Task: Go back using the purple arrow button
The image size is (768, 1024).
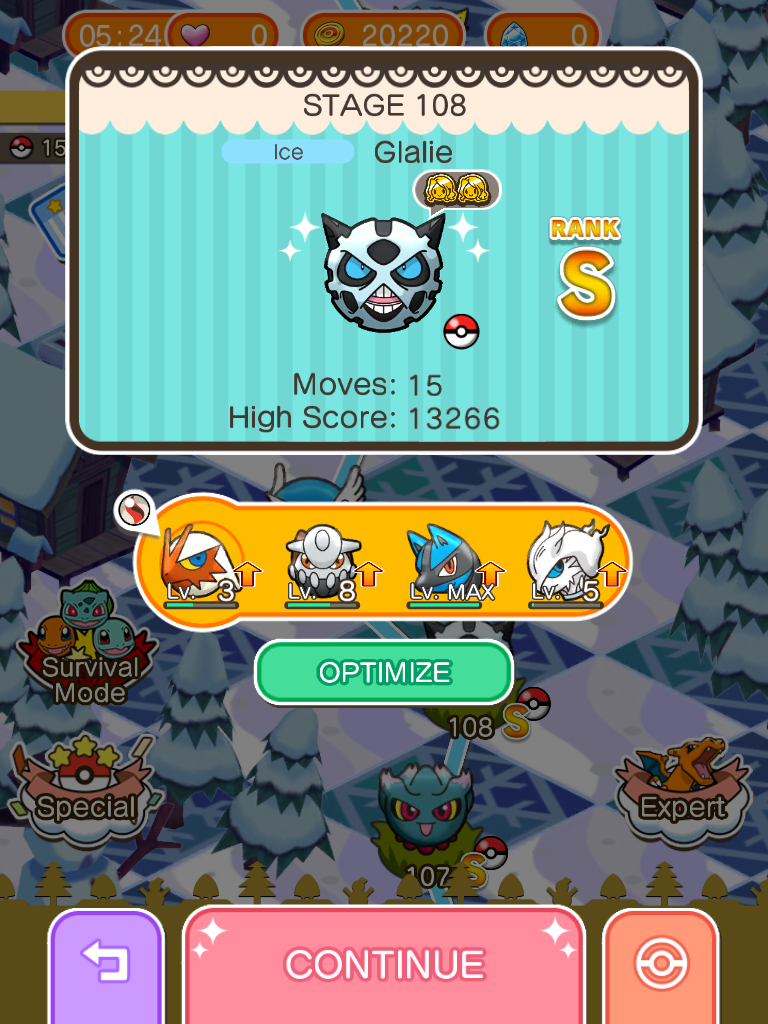Action: pyautogui.click(x=105, y=964)
